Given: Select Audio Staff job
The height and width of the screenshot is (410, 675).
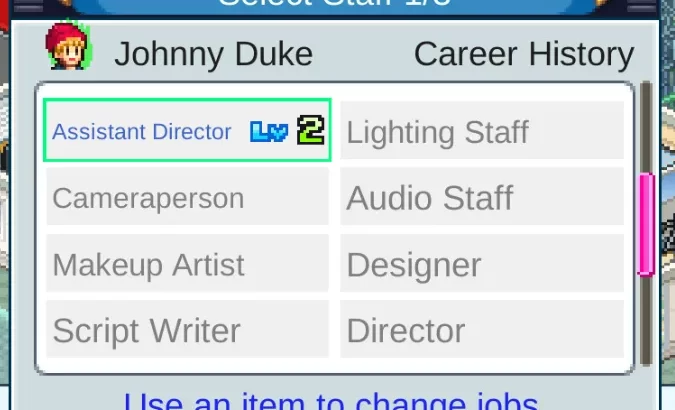Looking at the screenshot, I should coord(482,197).
